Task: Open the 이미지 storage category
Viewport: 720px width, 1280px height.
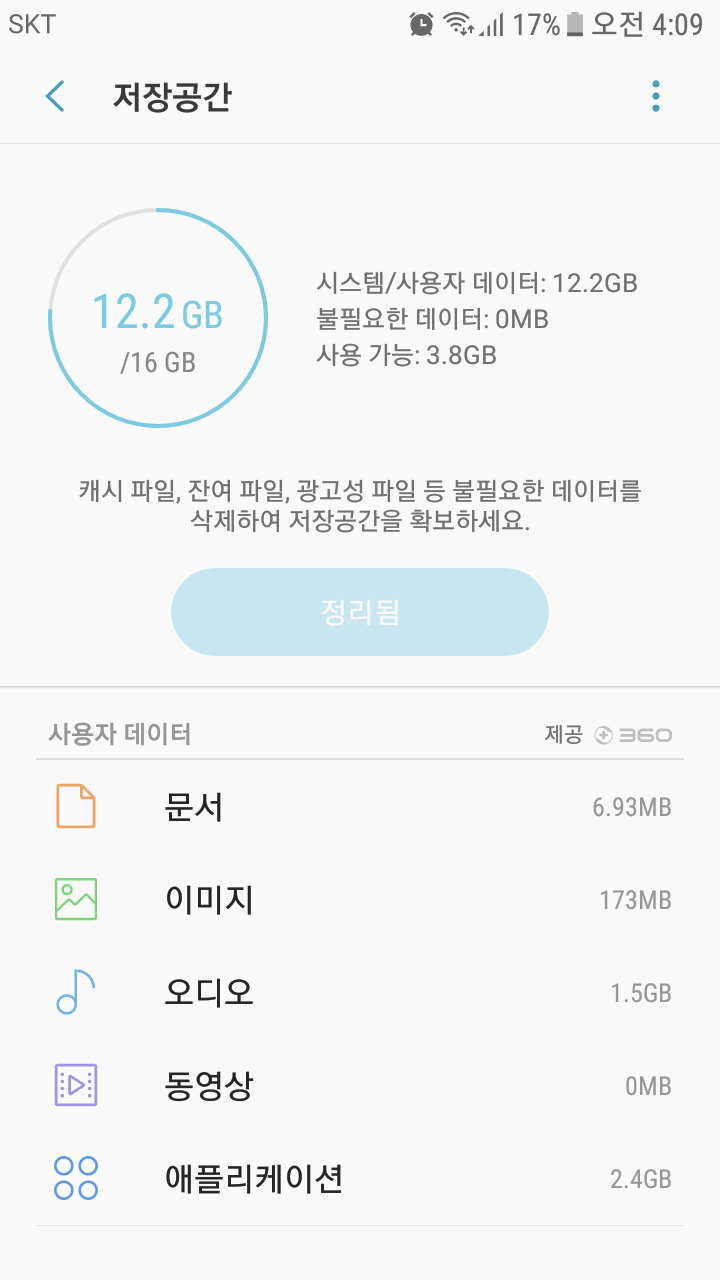Action: coord(360,899)
